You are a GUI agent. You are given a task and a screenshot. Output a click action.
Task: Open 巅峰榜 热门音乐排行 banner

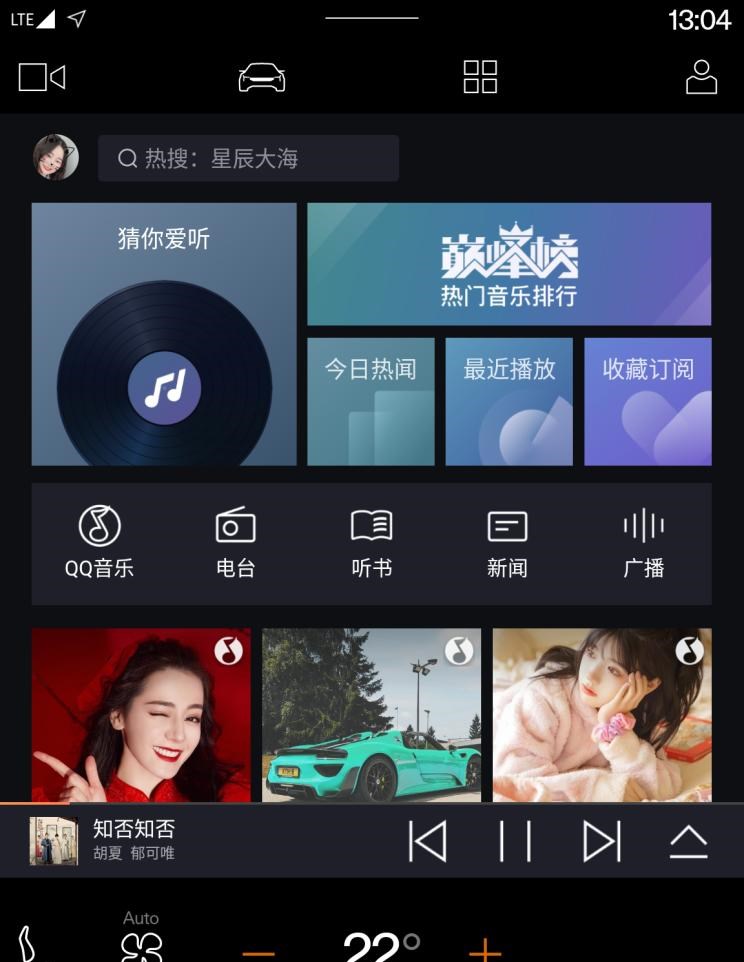[x=509, y=264]
